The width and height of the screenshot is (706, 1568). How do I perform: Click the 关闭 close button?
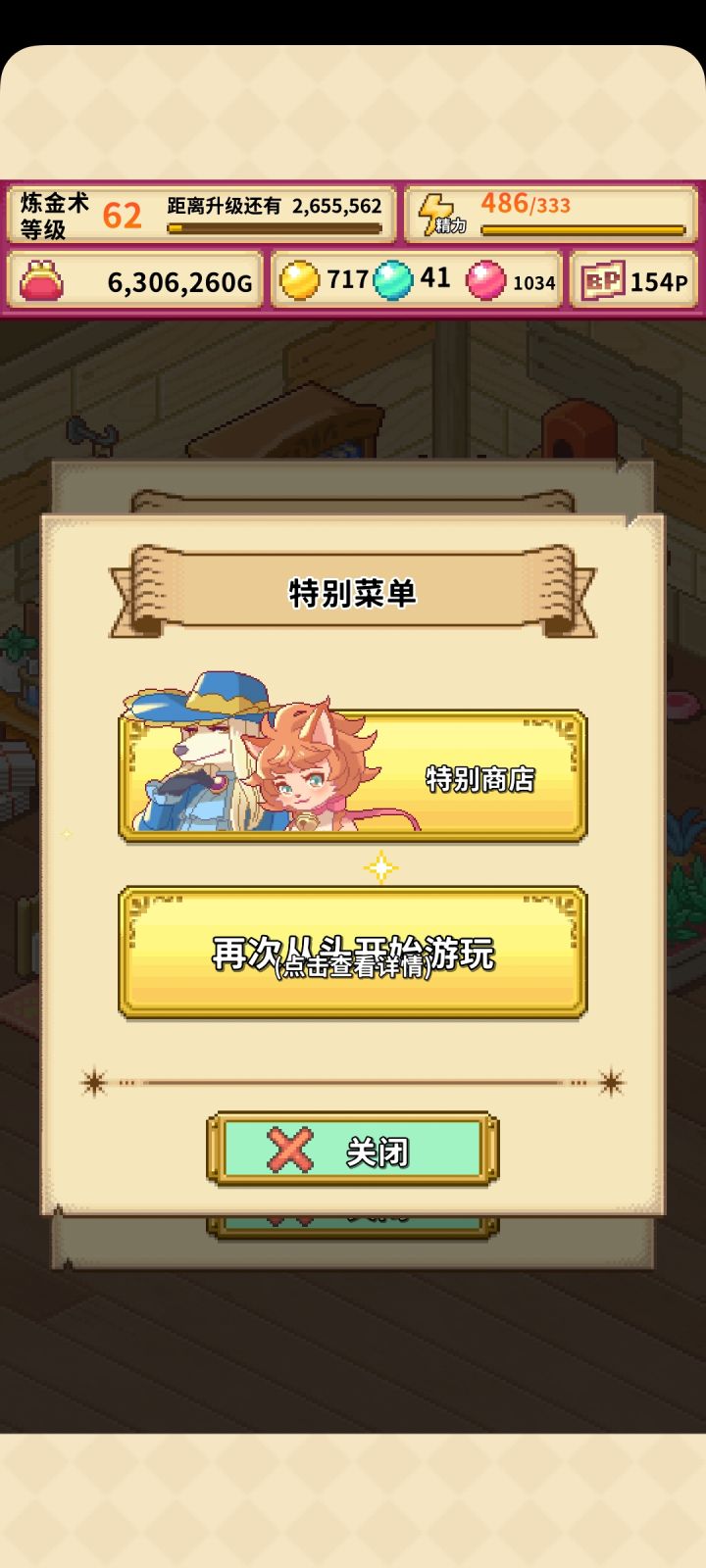pos(353,1150)
